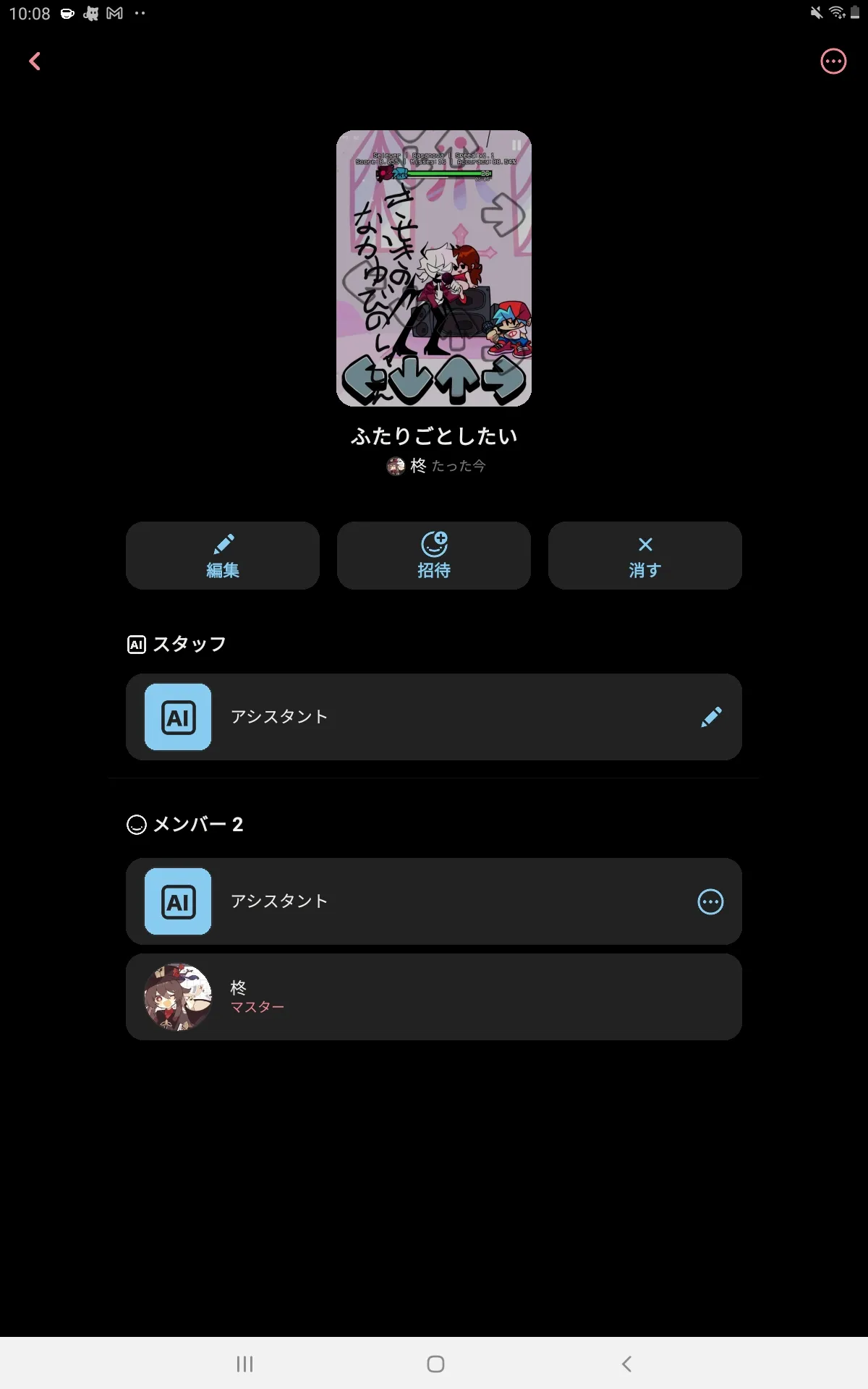The height and width of the screenshot is (1389, 868).
Task: Tap the 編集 edit button
Action: [223, 556]
